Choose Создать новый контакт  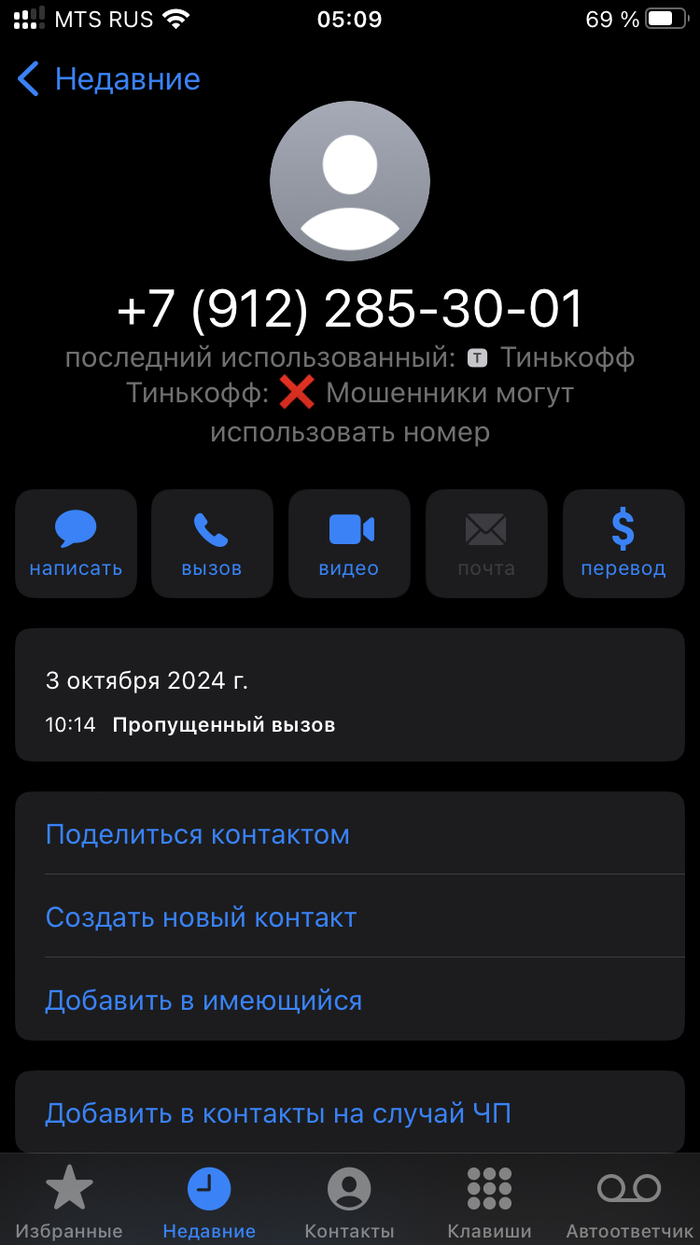click(201, 917)
